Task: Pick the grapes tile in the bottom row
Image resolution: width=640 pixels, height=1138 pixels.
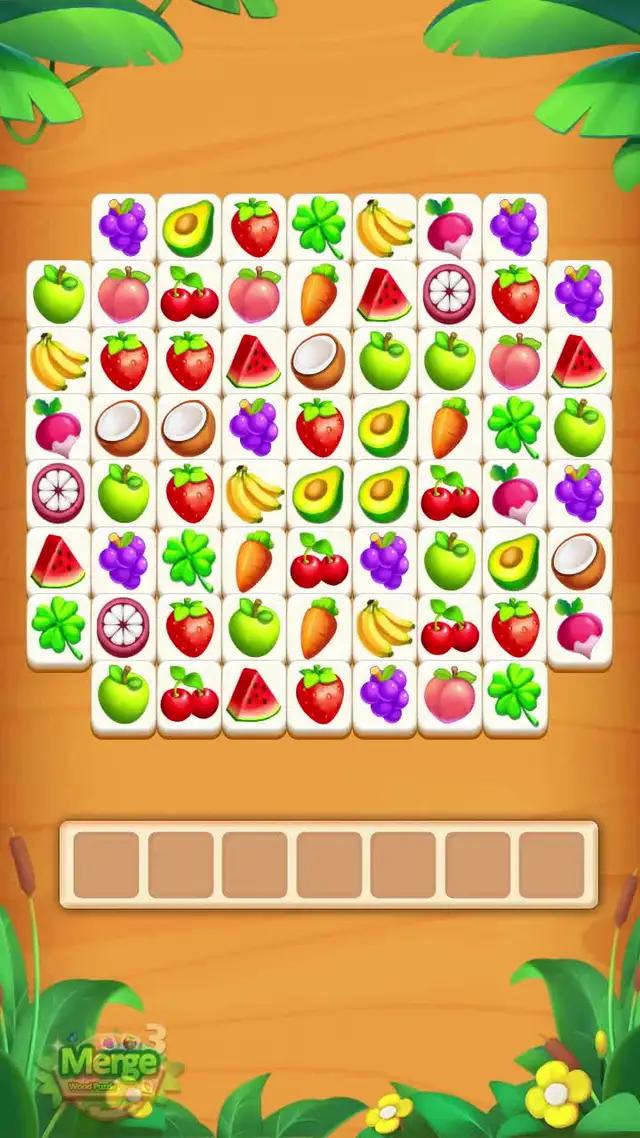Action: coord(384,695)
